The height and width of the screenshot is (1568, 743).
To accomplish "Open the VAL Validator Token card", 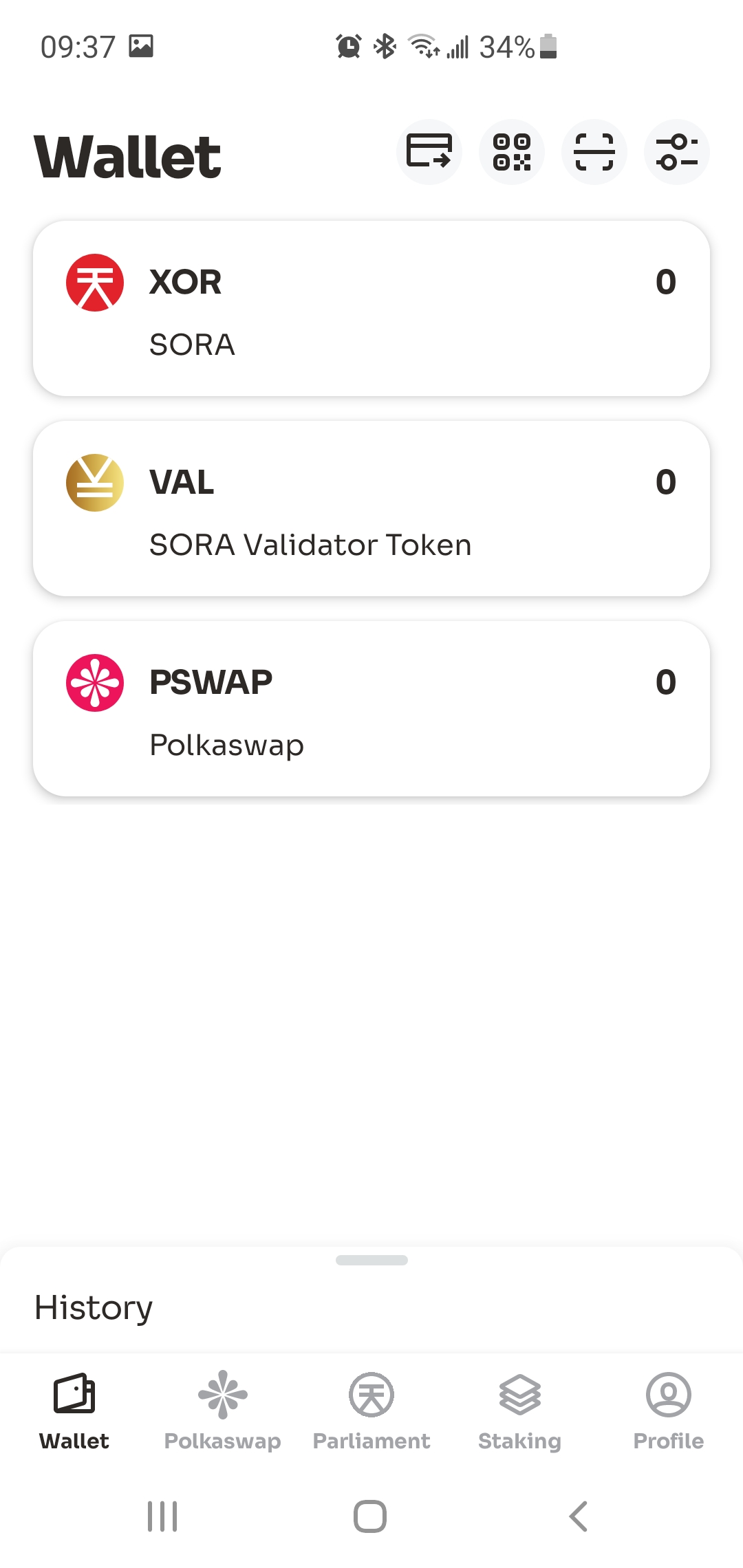I will pyautogui.click(x=371, y=508).
